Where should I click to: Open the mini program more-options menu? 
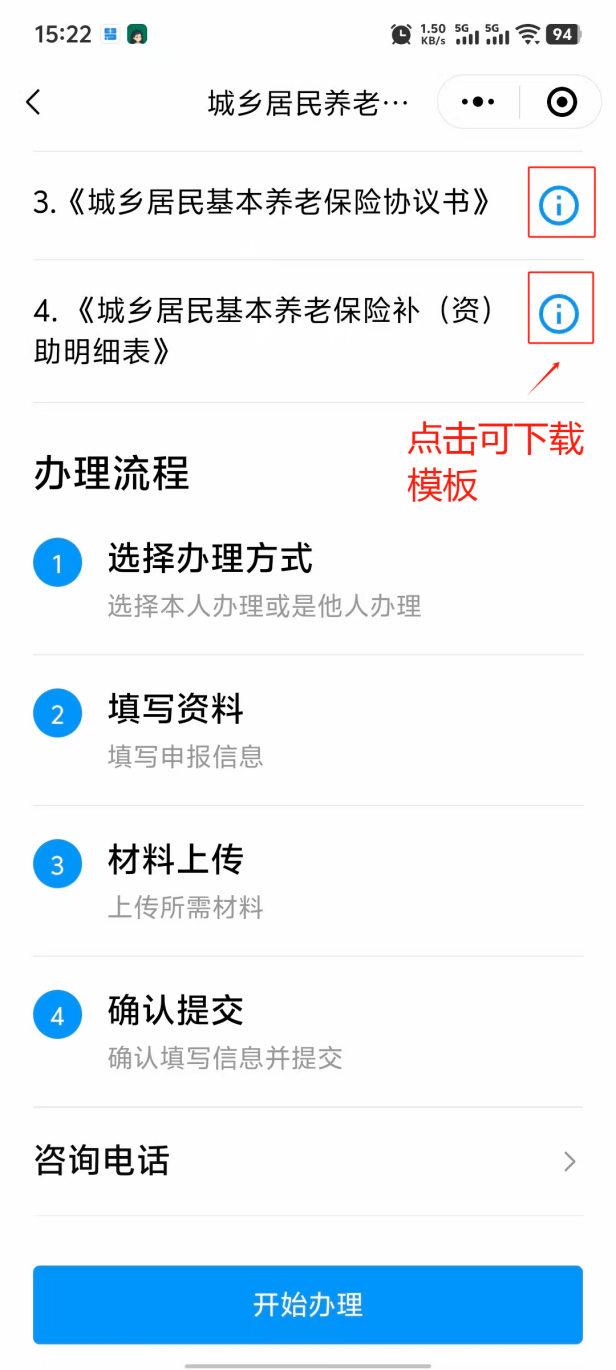click(479, 102)
